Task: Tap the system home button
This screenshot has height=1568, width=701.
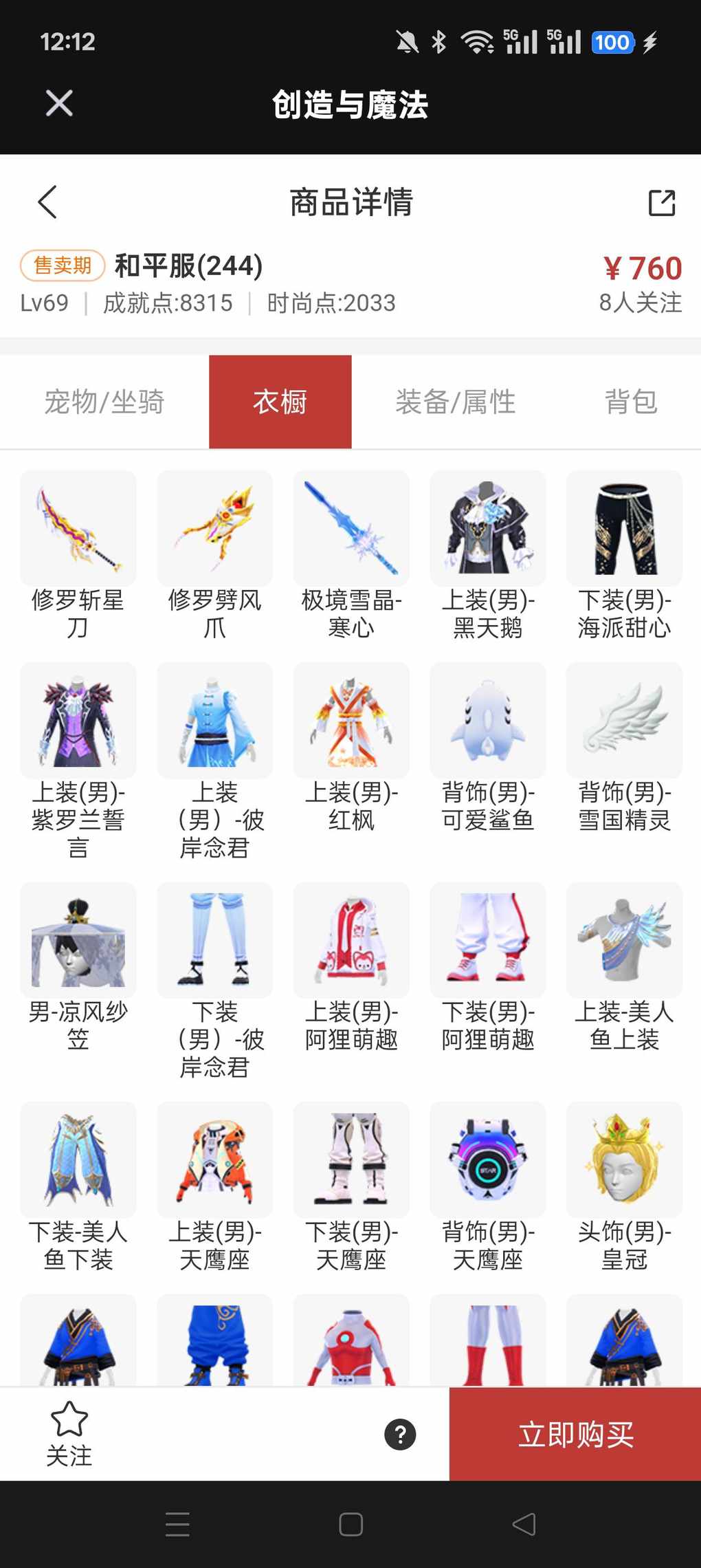Action: 350,1524
